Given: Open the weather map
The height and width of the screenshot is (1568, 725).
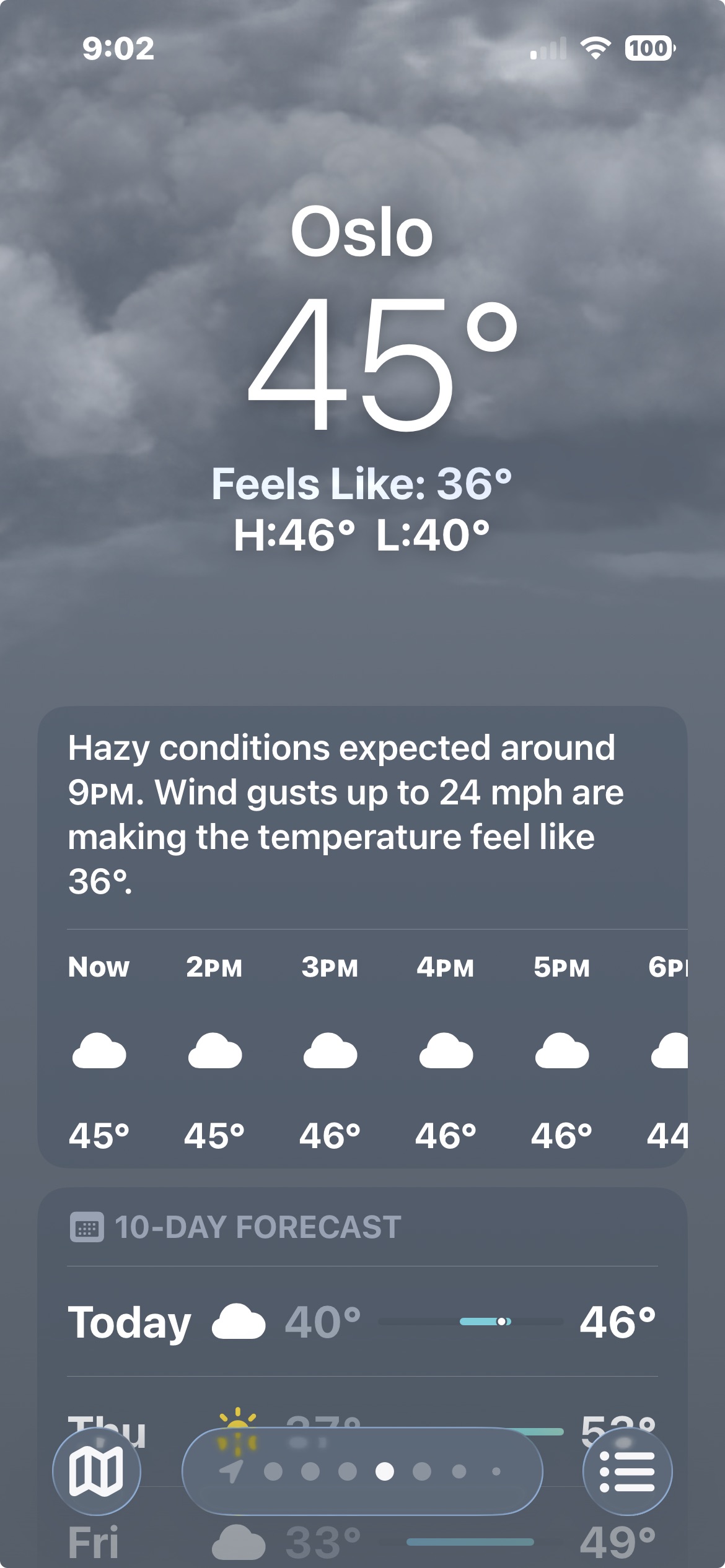Looking at the screenshot, I should click(x=97, y=1471).
